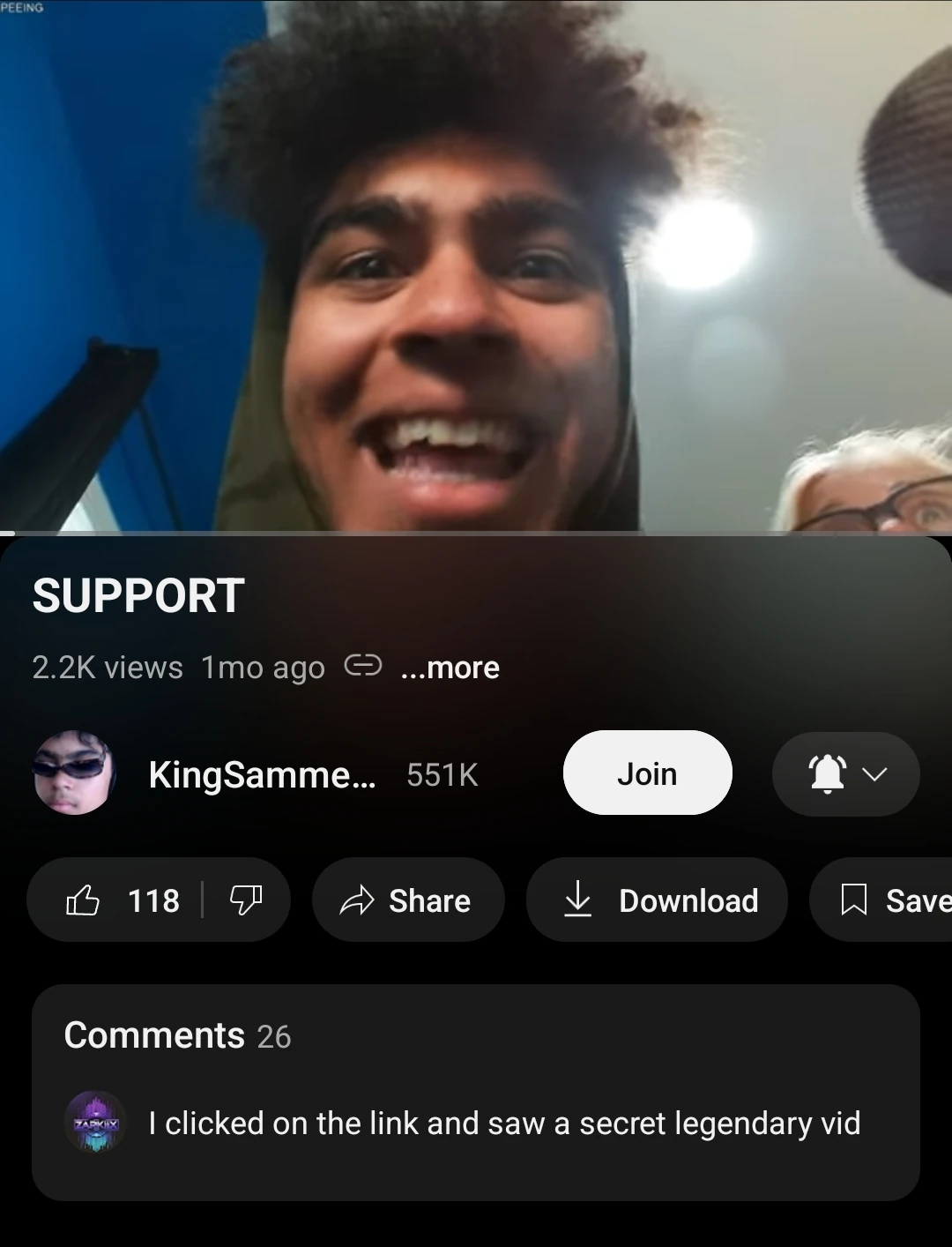Click the thumbs-down dislike icon
This screenshot has height=1247, width=952.
247,900
